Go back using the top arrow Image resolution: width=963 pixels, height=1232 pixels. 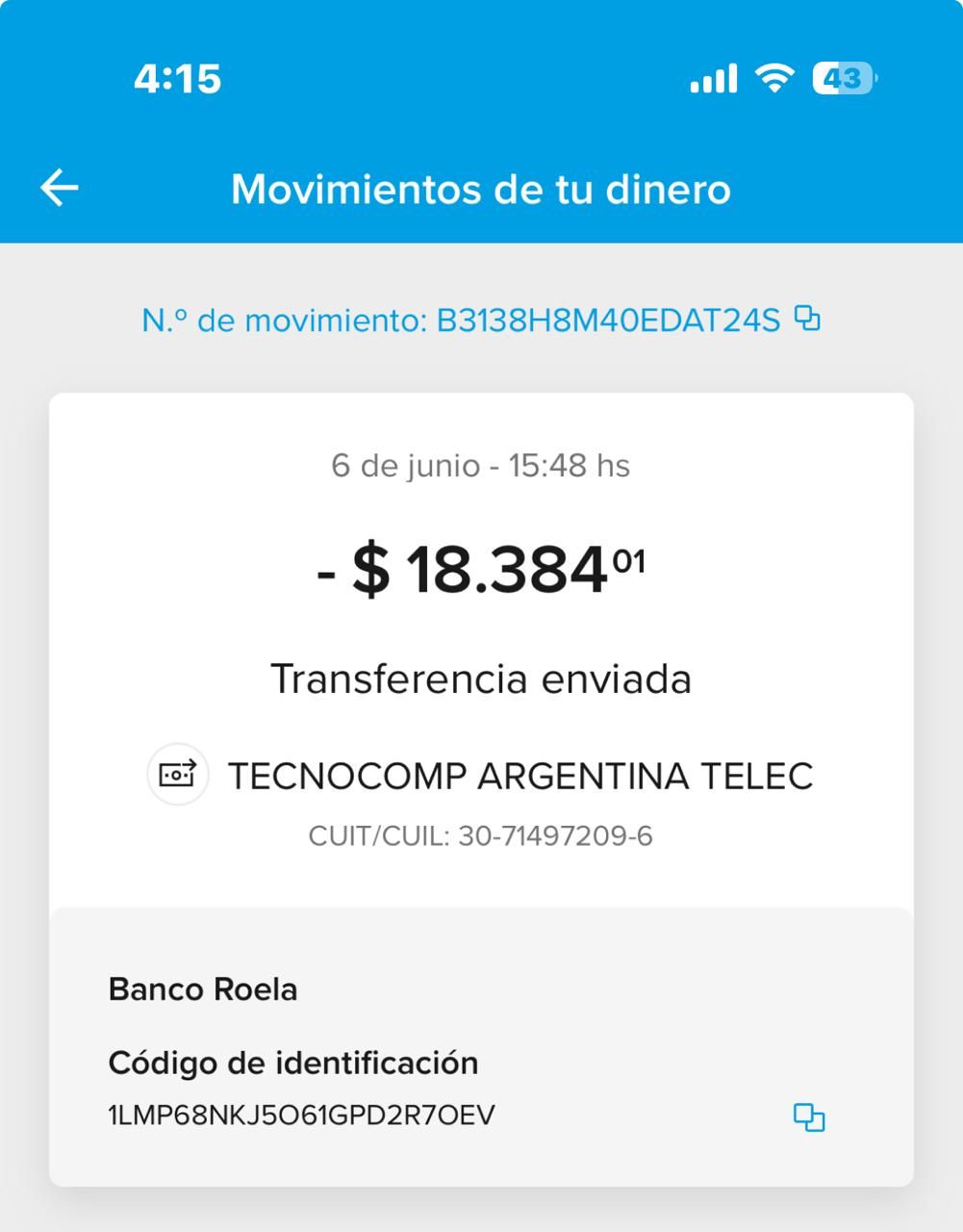tap(60, 188)
